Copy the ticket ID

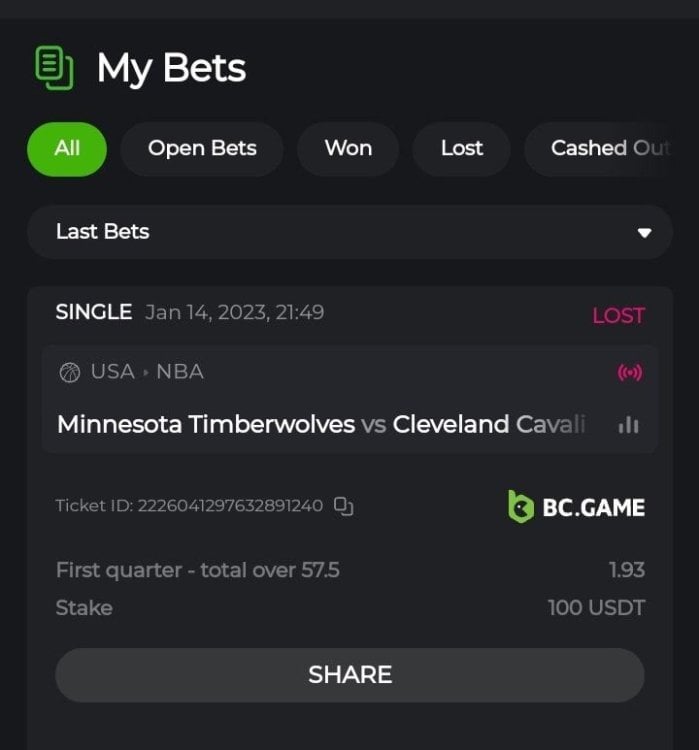[x=343, y=506]
